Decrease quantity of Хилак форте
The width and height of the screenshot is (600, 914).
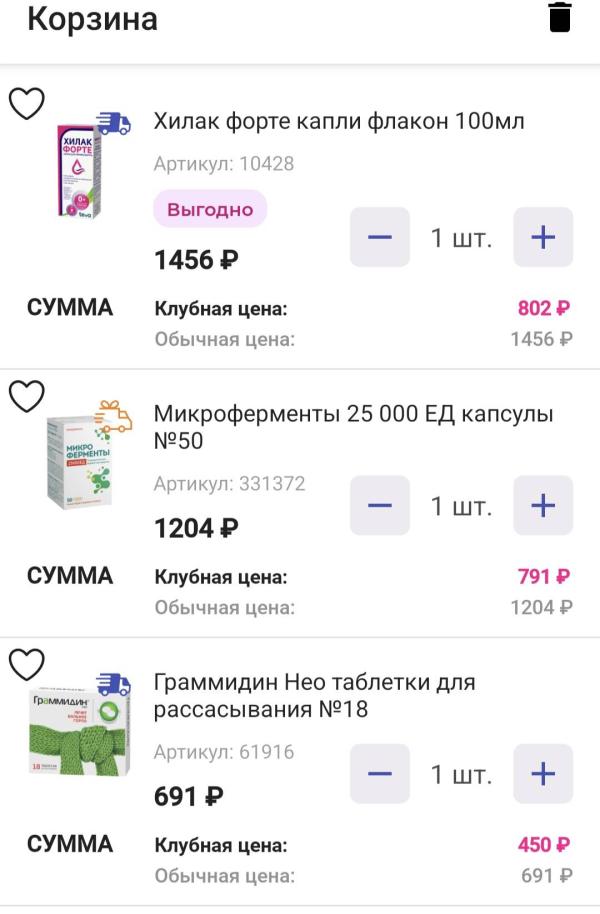coord(380,237)
